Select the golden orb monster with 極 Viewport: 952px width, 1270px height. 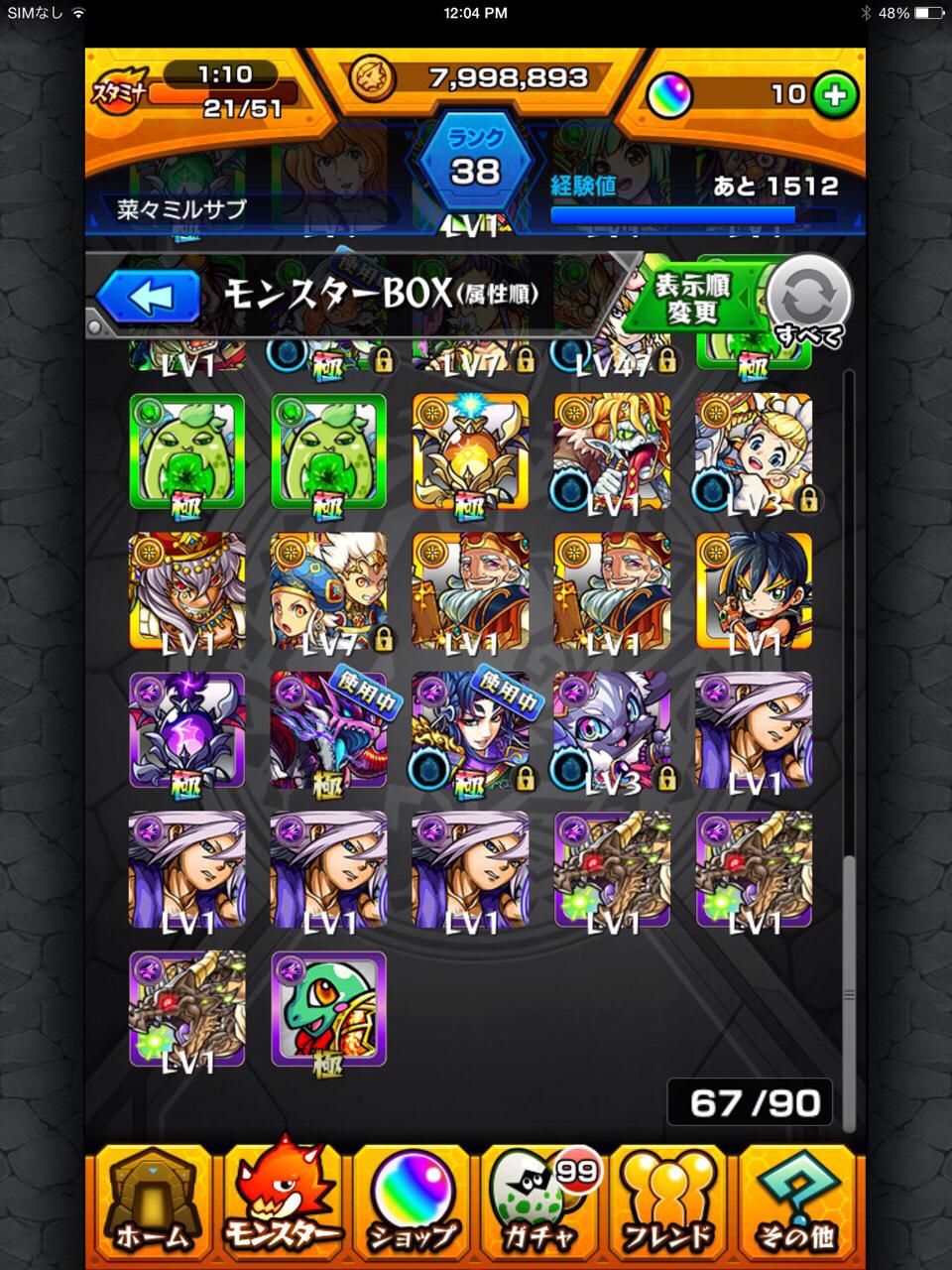pos(470,451)
